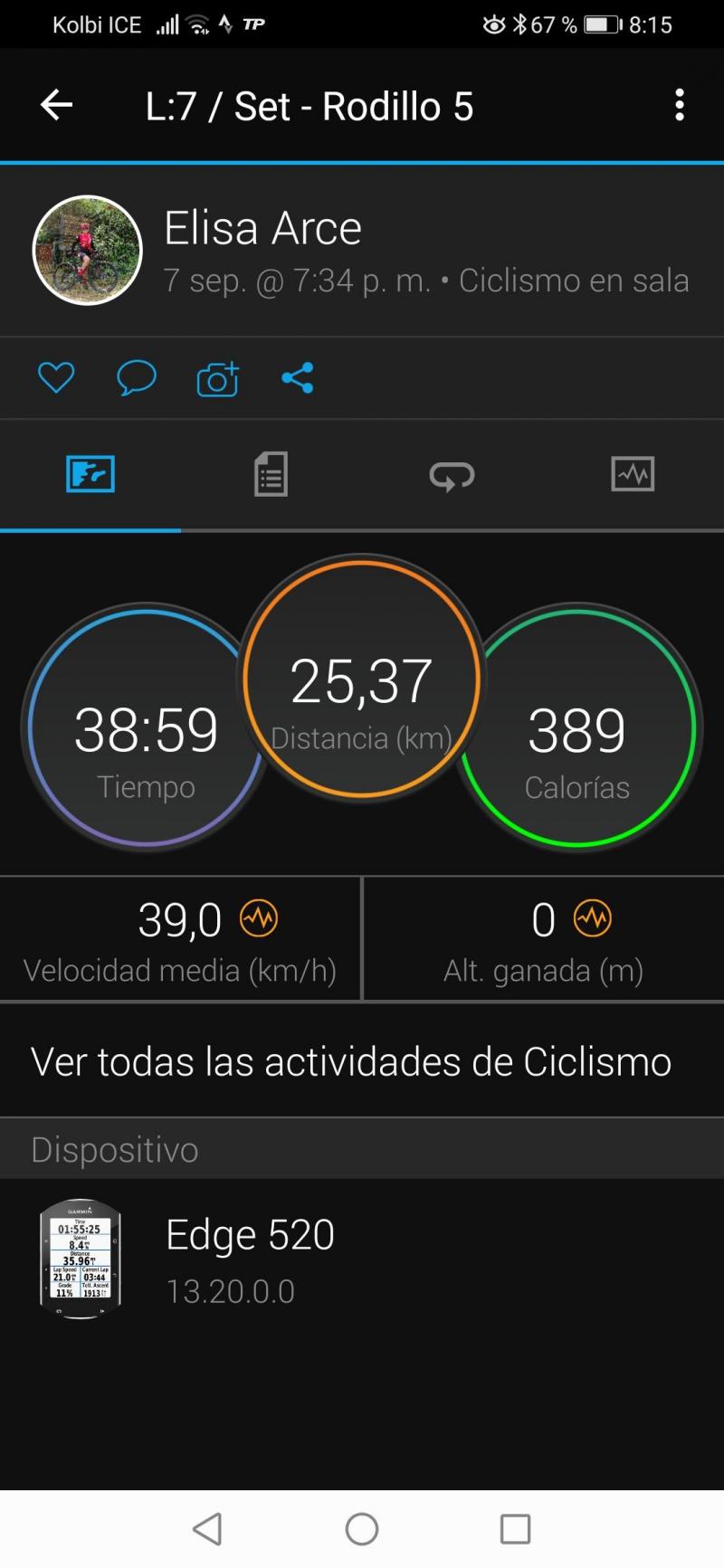Image resolution: width=724 pixels, height=1568 pixels.
Task: Switch to the stats details tab
Action: [x=271, y=474]
